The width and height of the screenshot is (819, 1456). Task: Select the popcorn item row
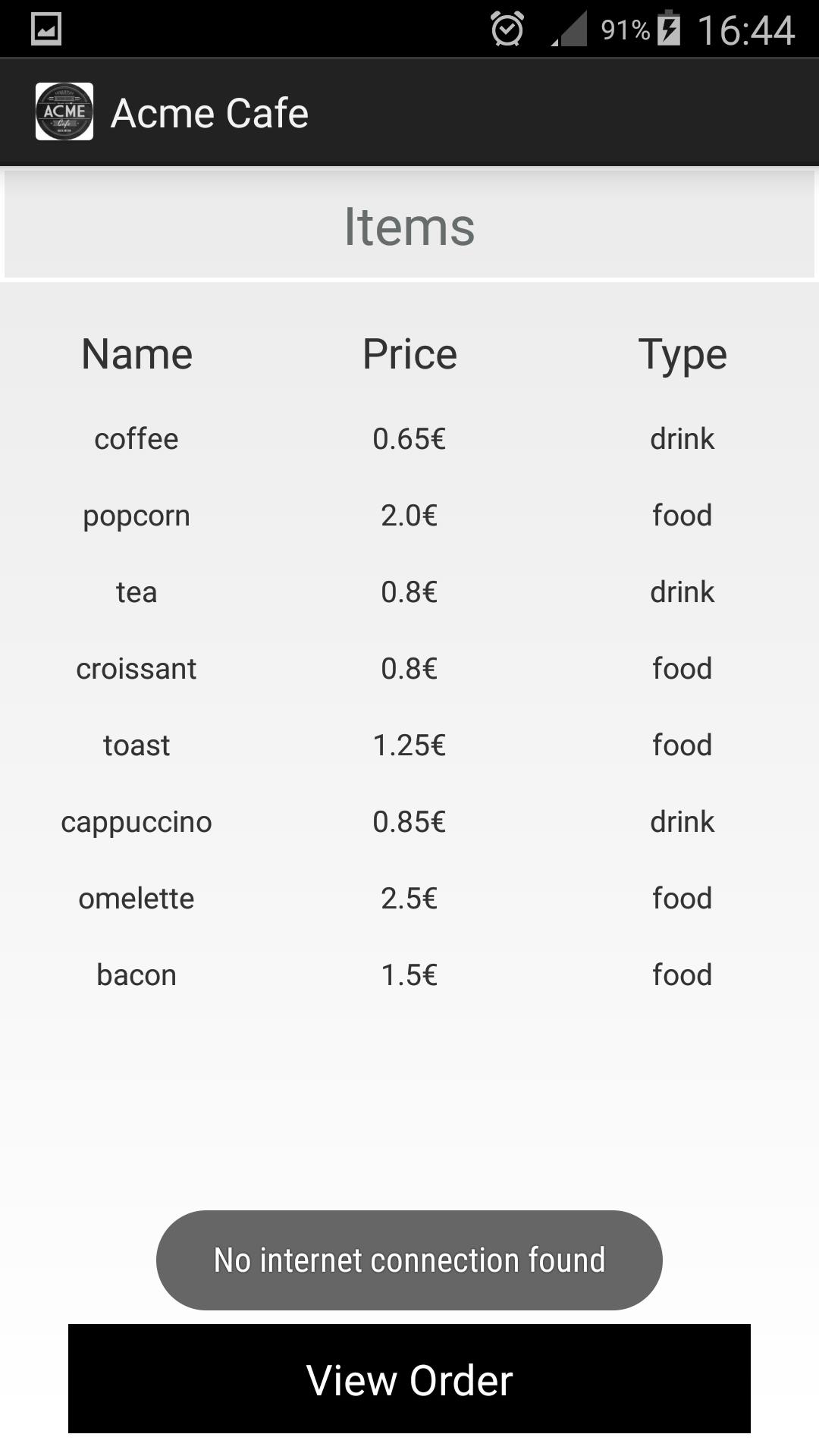click(409, 516)
